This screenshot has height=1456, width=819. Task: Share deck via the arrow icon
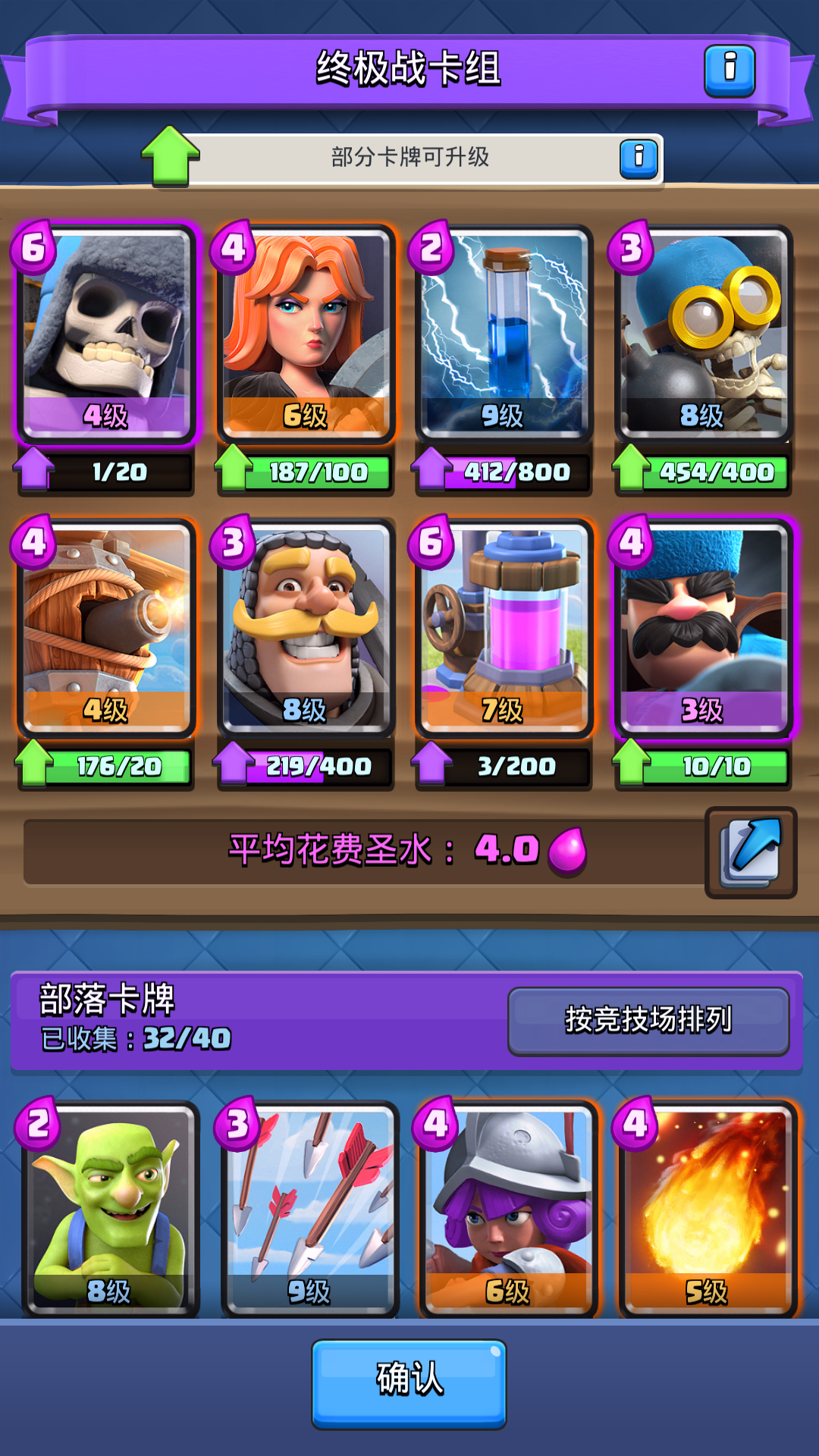[751, 853]
